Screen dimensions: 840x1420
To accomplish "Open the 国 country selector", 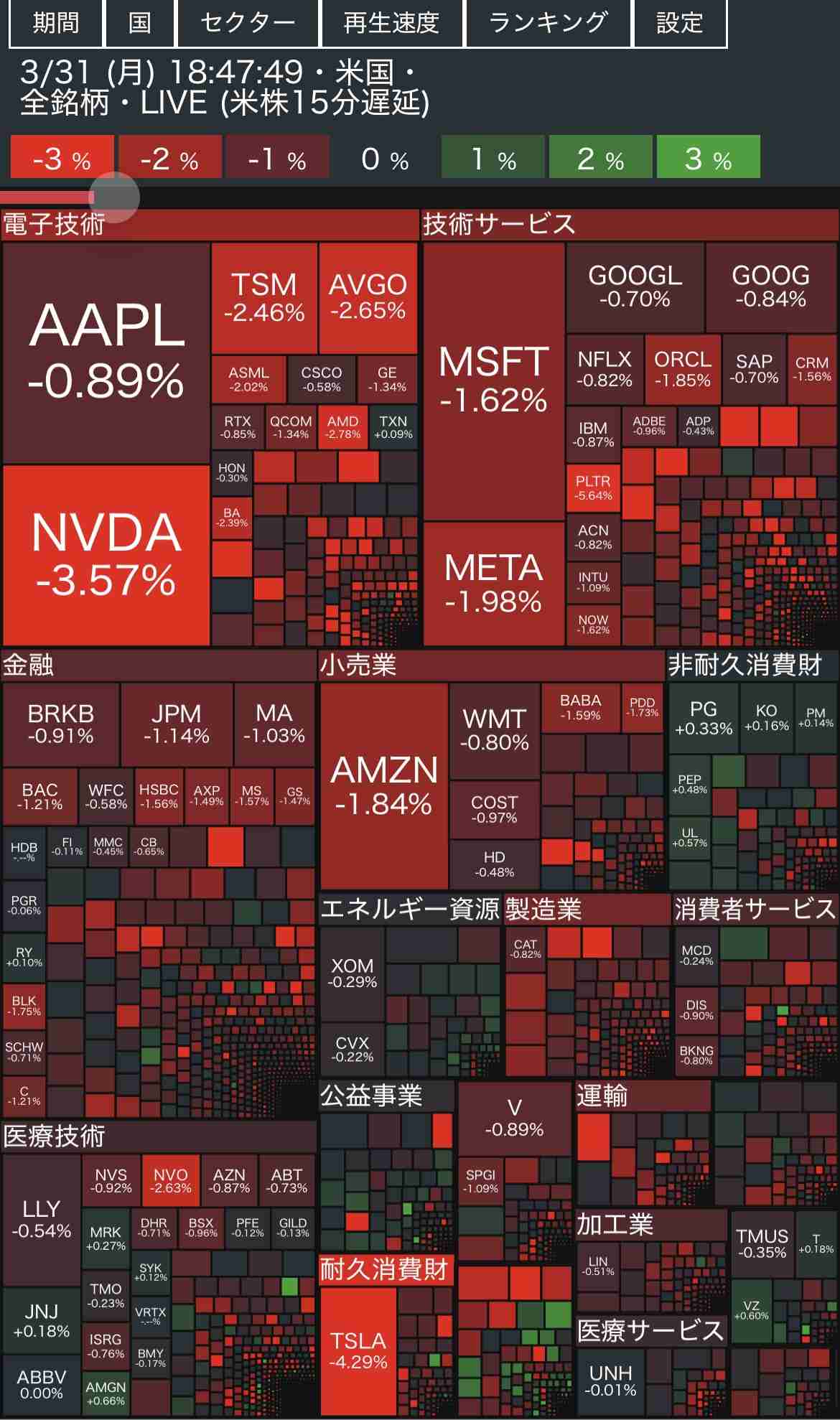I will pos(140,23).
